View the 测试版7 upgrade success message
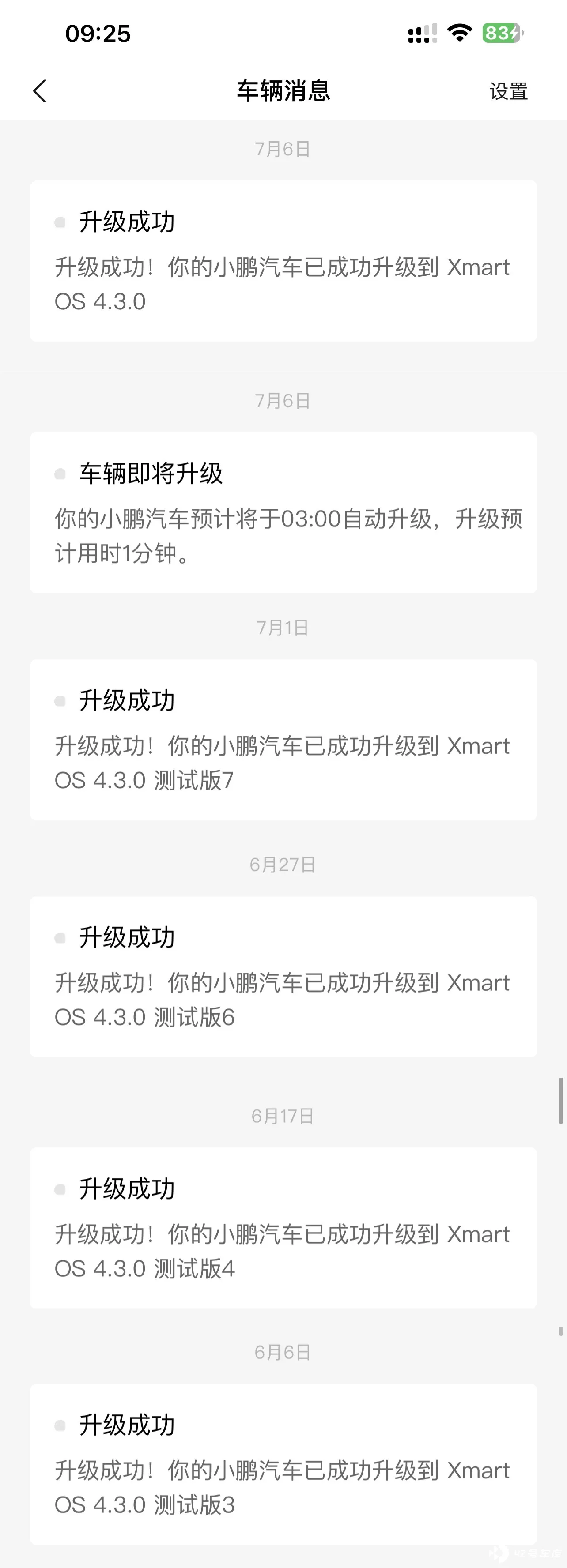This screenshot has width=567, height=1568. pyautogui.click(x=283, y=740)
